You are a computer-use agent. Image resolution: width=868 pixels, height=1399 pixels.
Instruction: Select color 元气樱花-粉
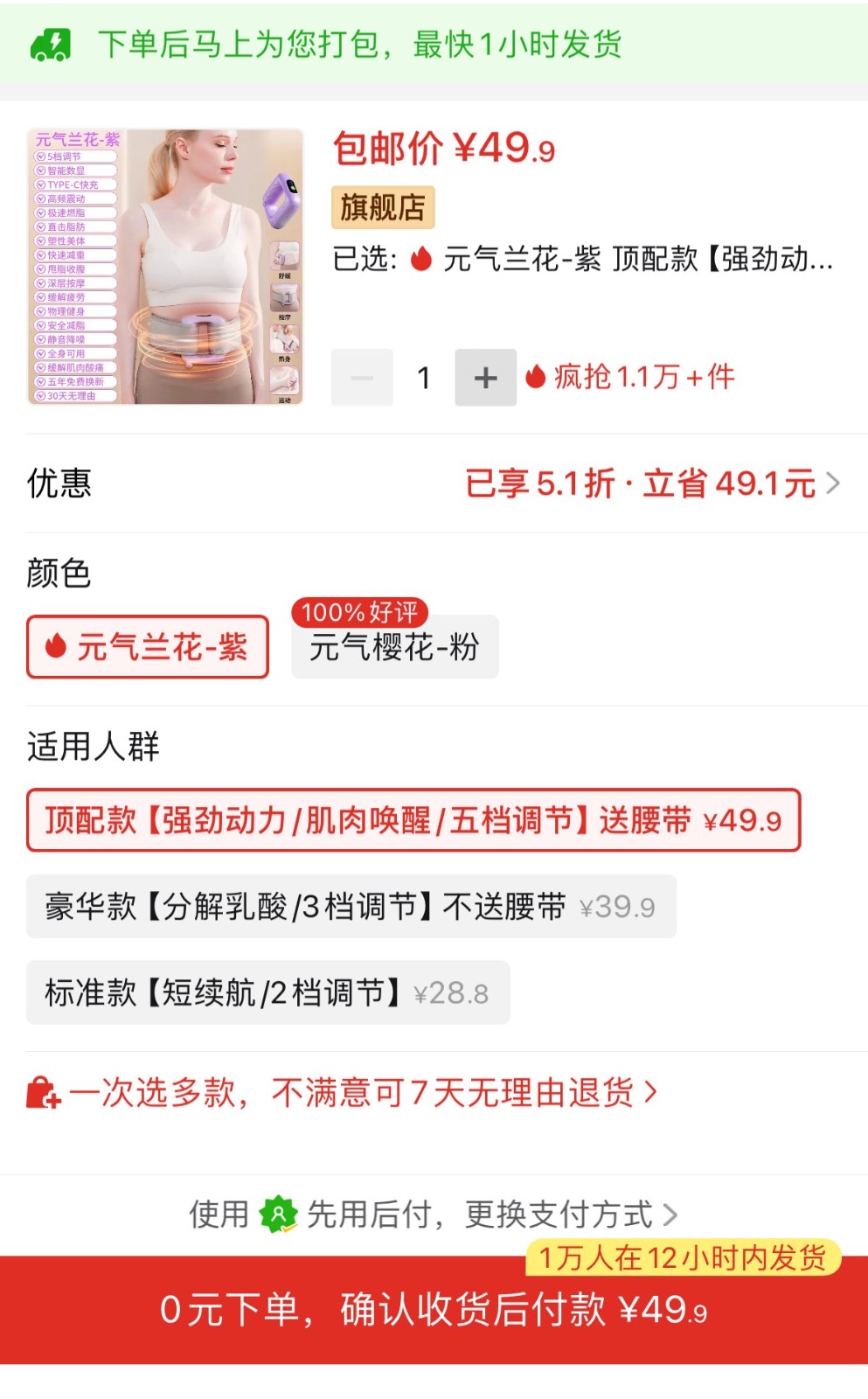395,648
